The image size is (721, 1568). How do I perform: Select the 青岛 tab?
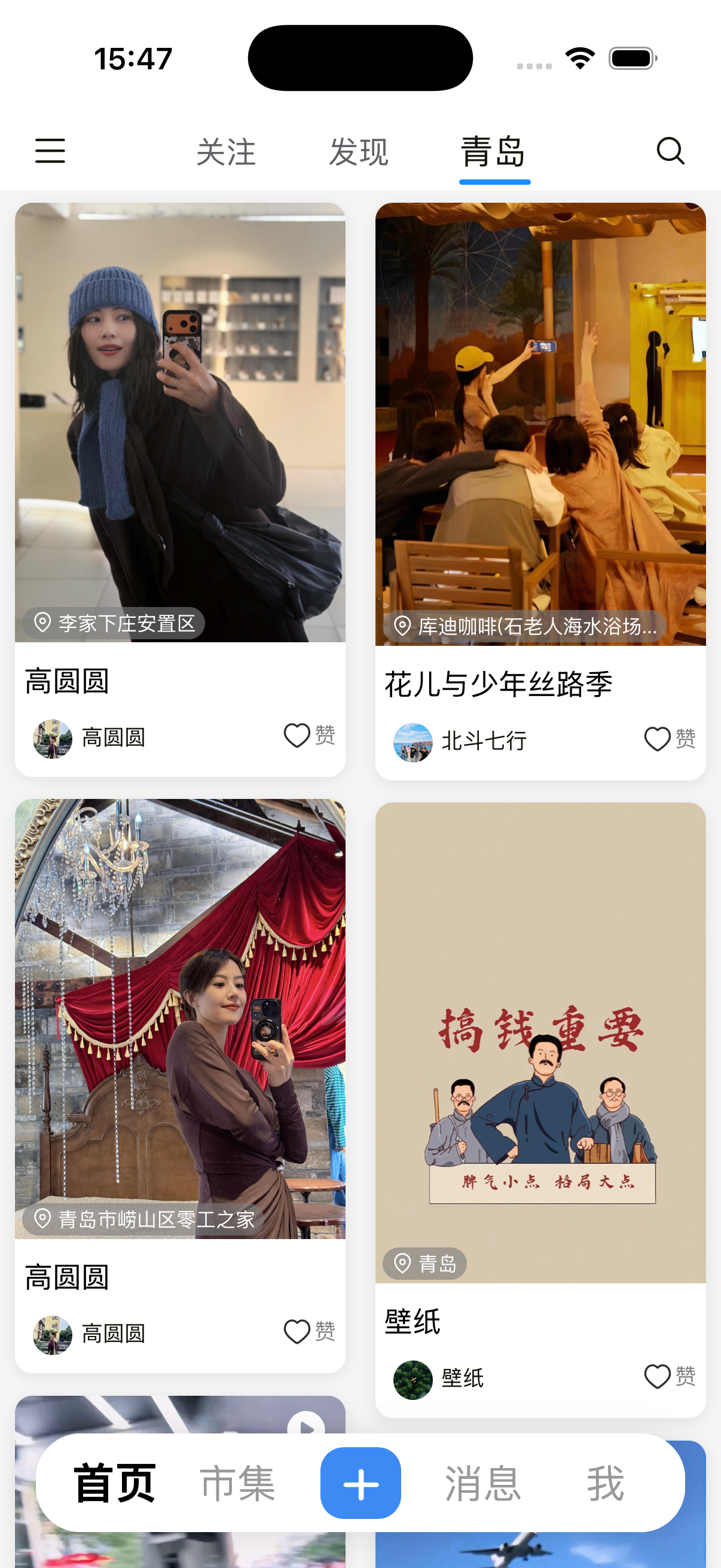493,151
